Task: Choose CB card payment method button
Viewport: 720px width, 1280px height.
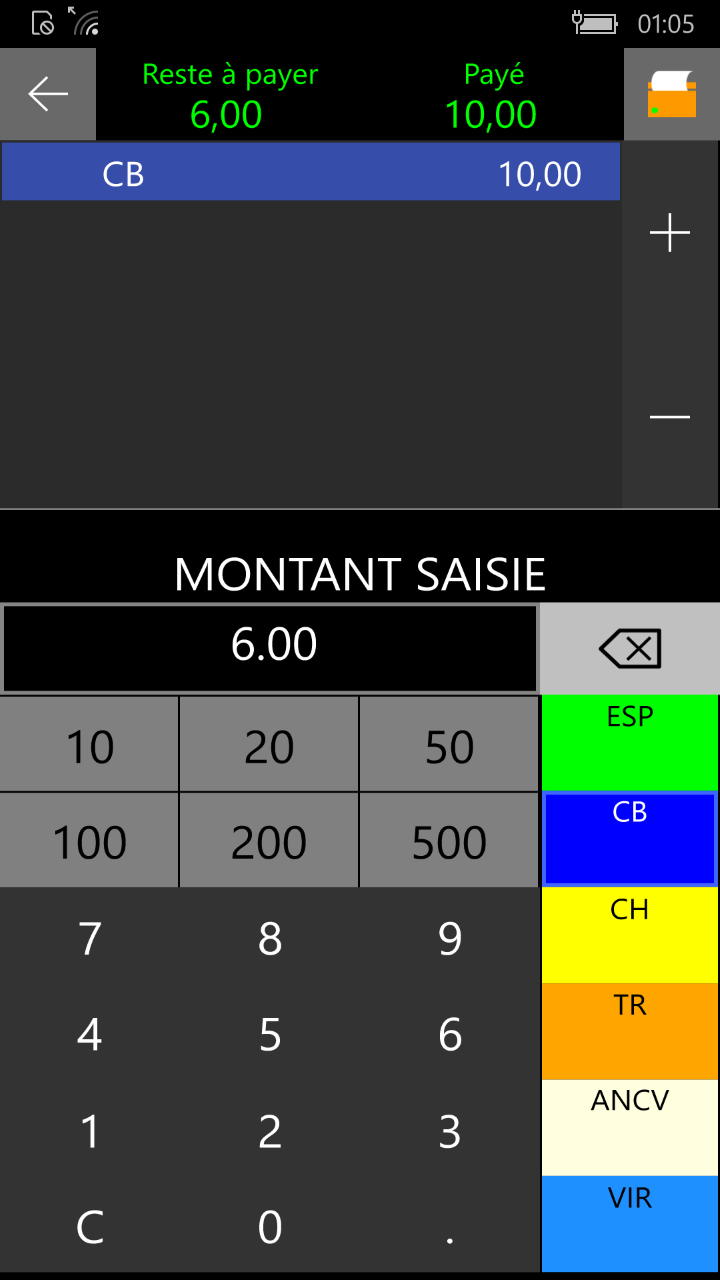Action: coord(629,838)
